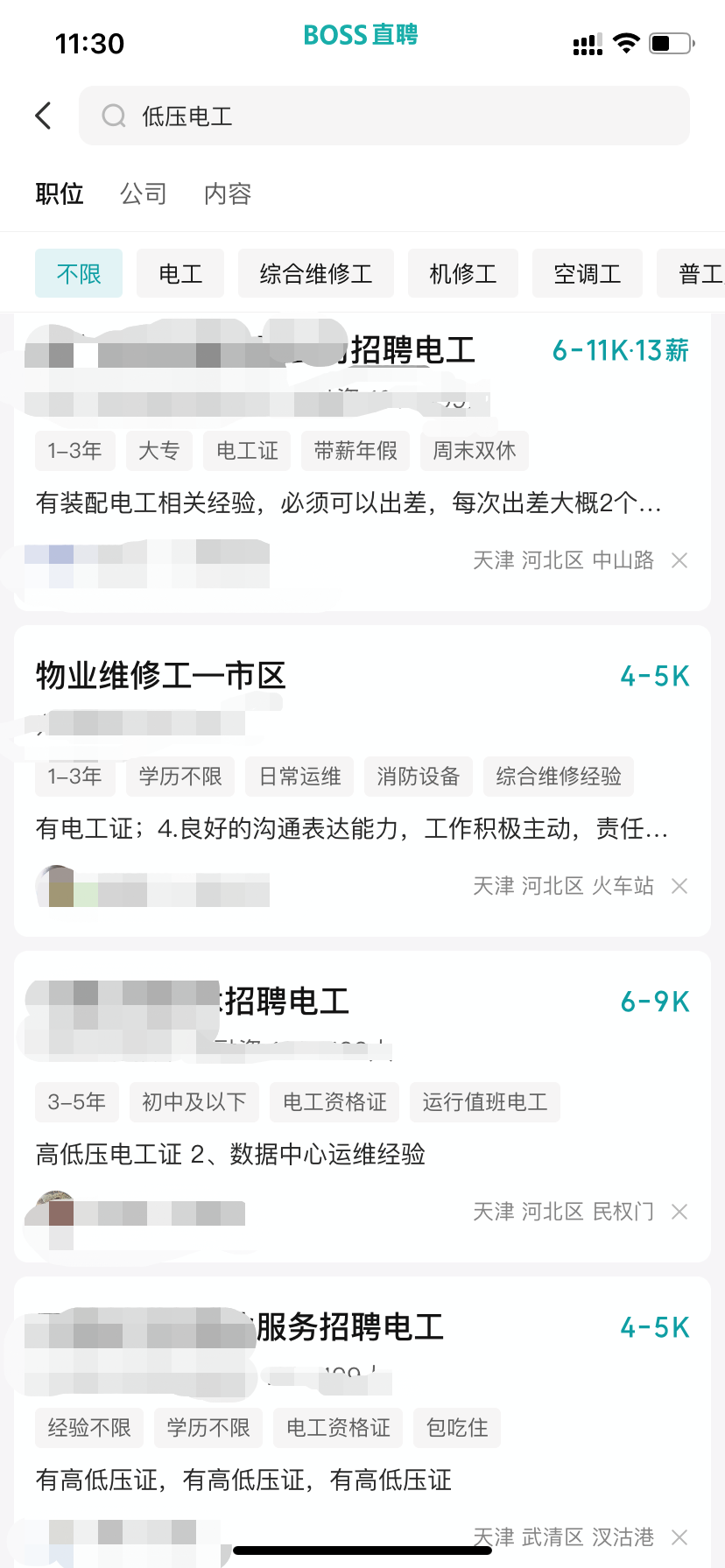Dismiss the job located at 中山路
The width and height of the screenshot is (725, 1568).
tap(679, 560)
